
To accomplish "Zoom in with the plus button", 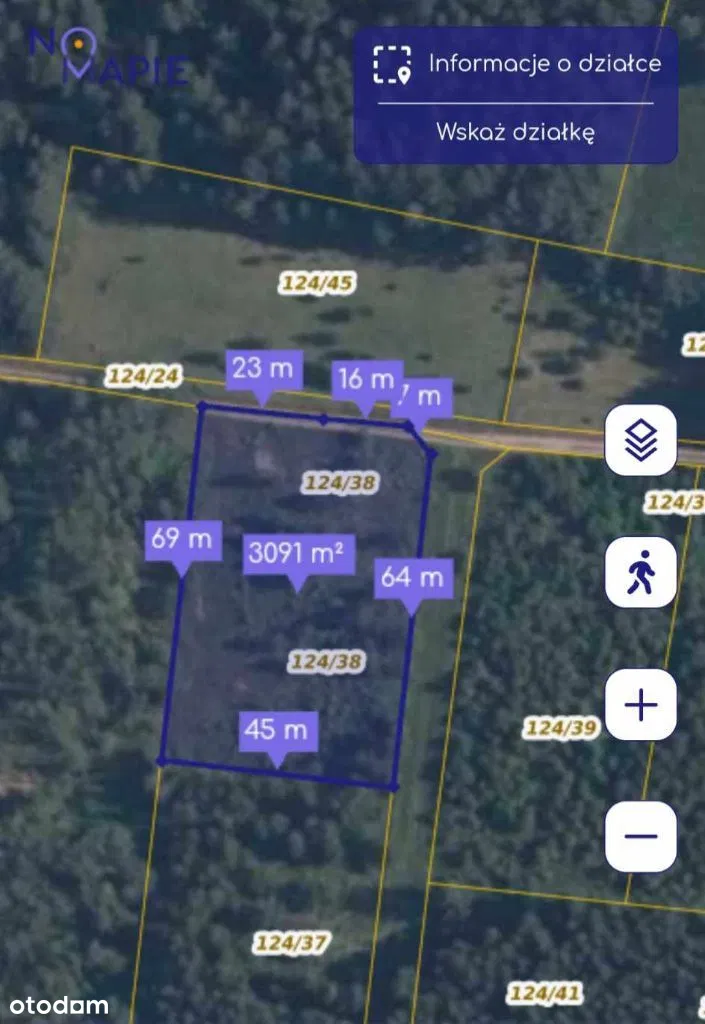I will tap(640, 705).
